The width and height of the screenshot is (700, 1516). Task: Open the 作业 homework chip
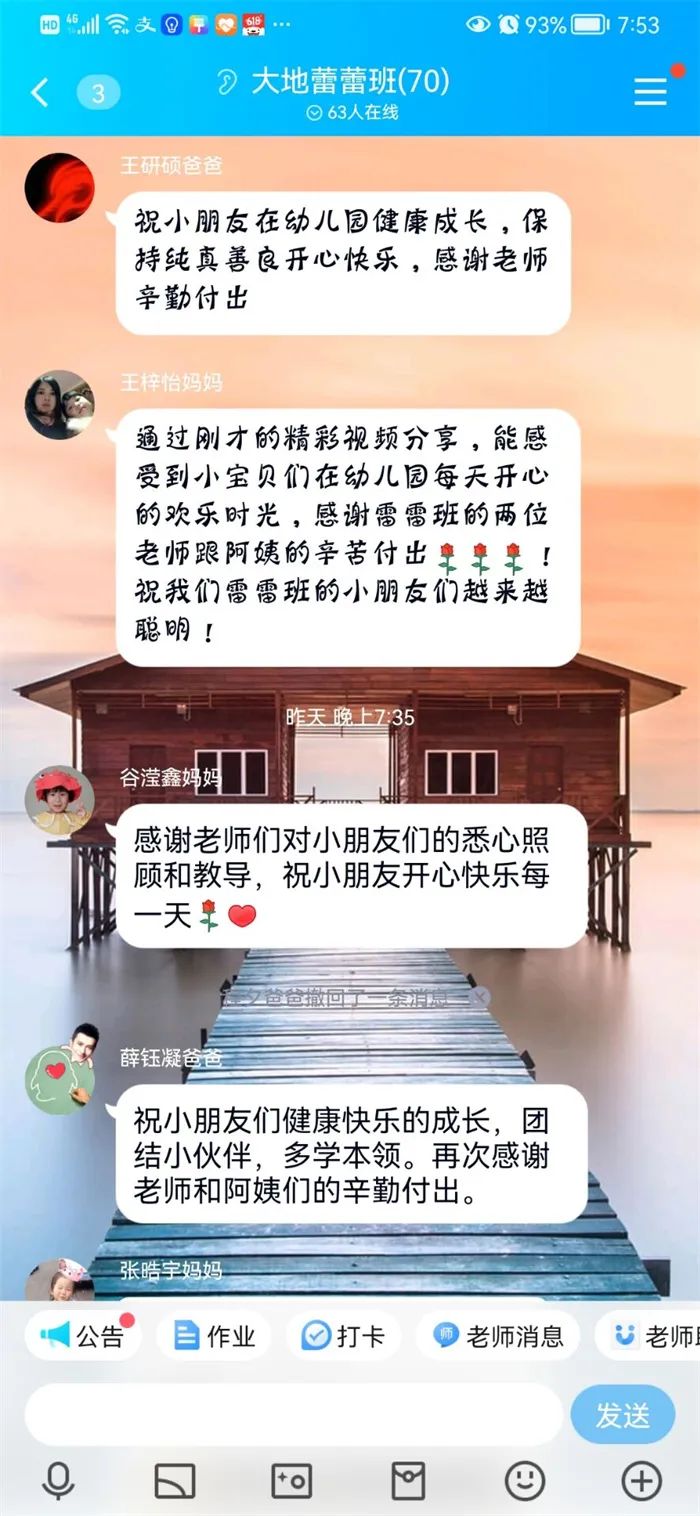[x=214, y=1335]
